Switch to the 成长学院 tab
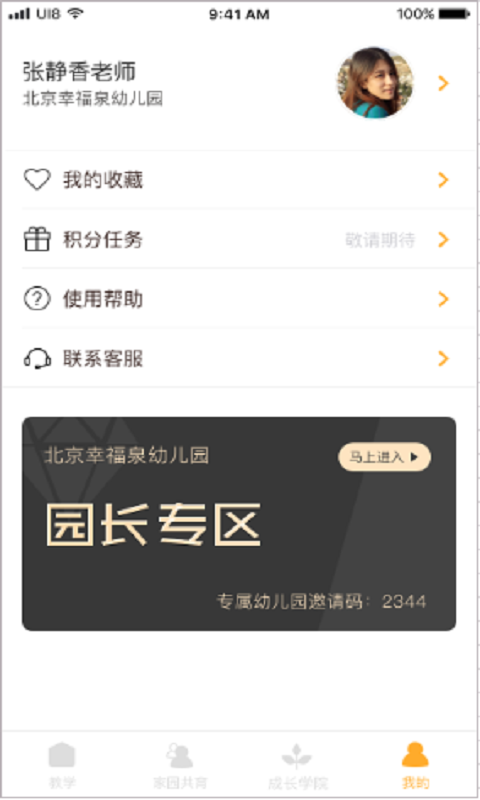This screenshot has width=480, height=800. 298,765
